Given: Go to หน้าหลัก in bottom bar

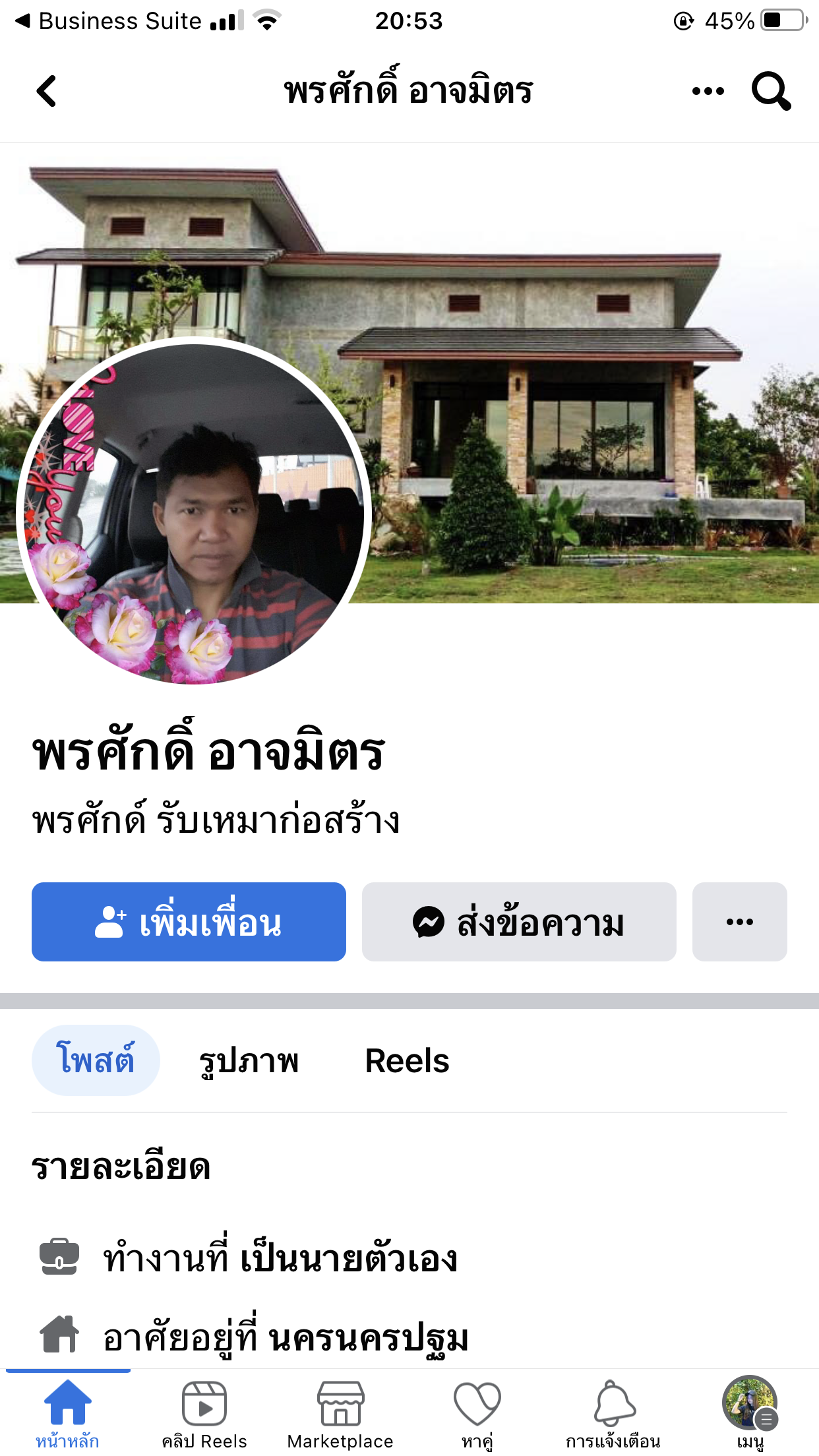Looking at the screenshot, I should (x=67, y=1412).
